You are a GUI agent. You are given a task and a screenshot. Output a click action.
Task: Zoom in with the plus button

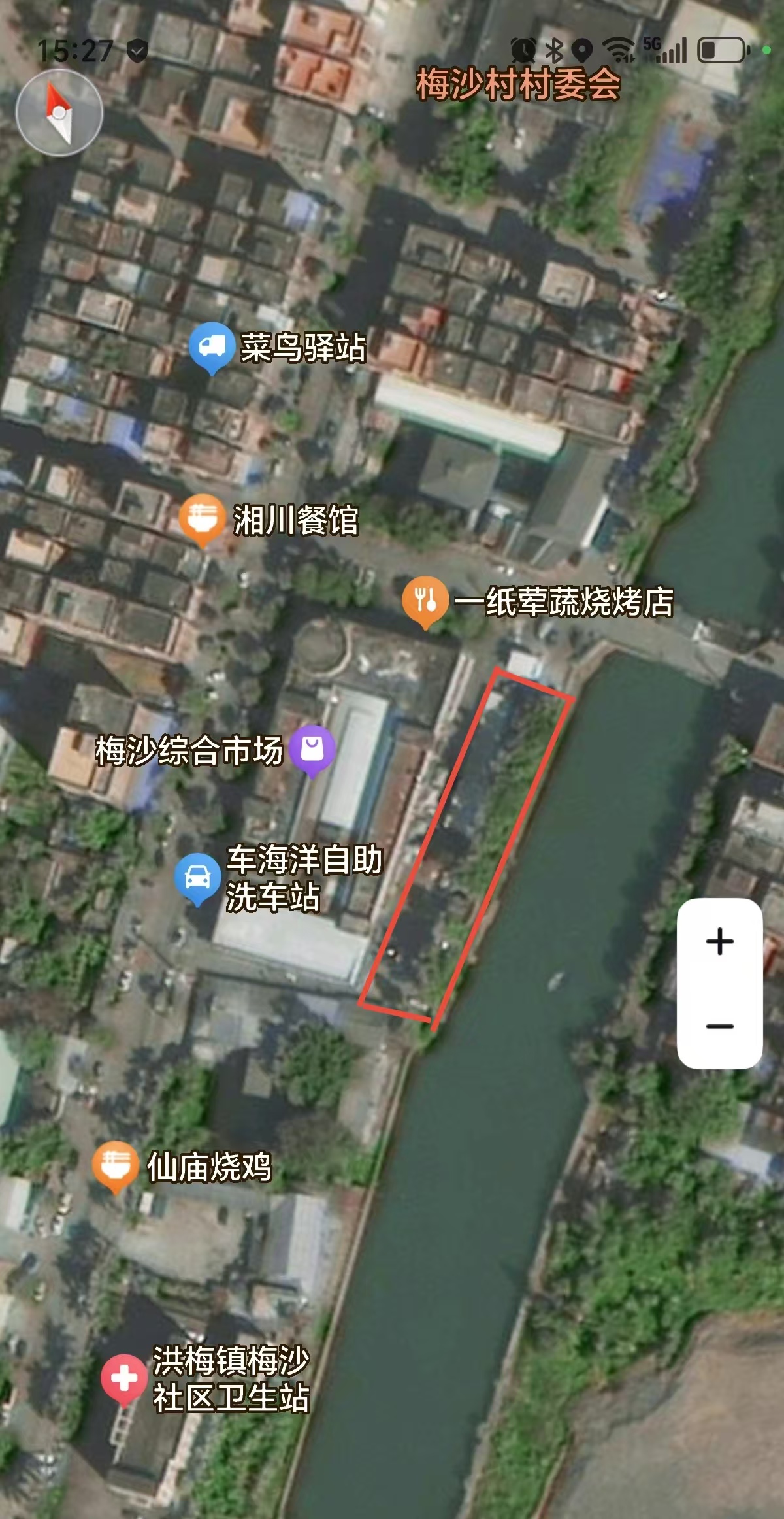pyautogui.click(x=719, y=942)
